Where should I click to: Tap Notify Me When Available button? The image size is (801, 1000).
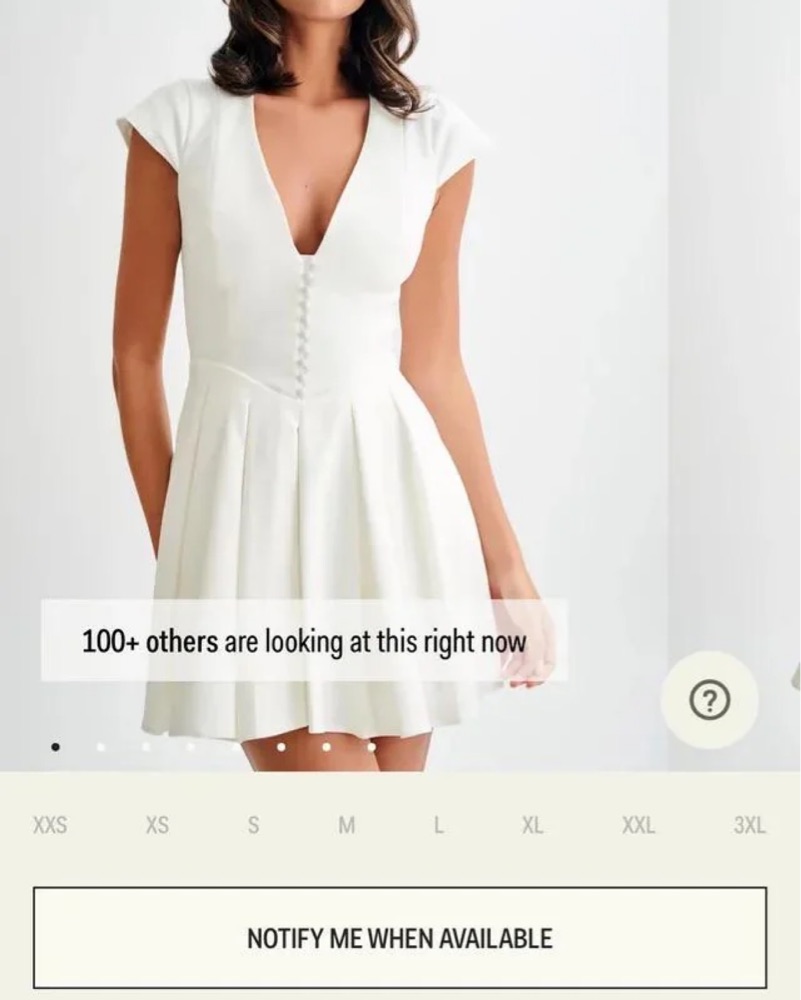[400, 938]
